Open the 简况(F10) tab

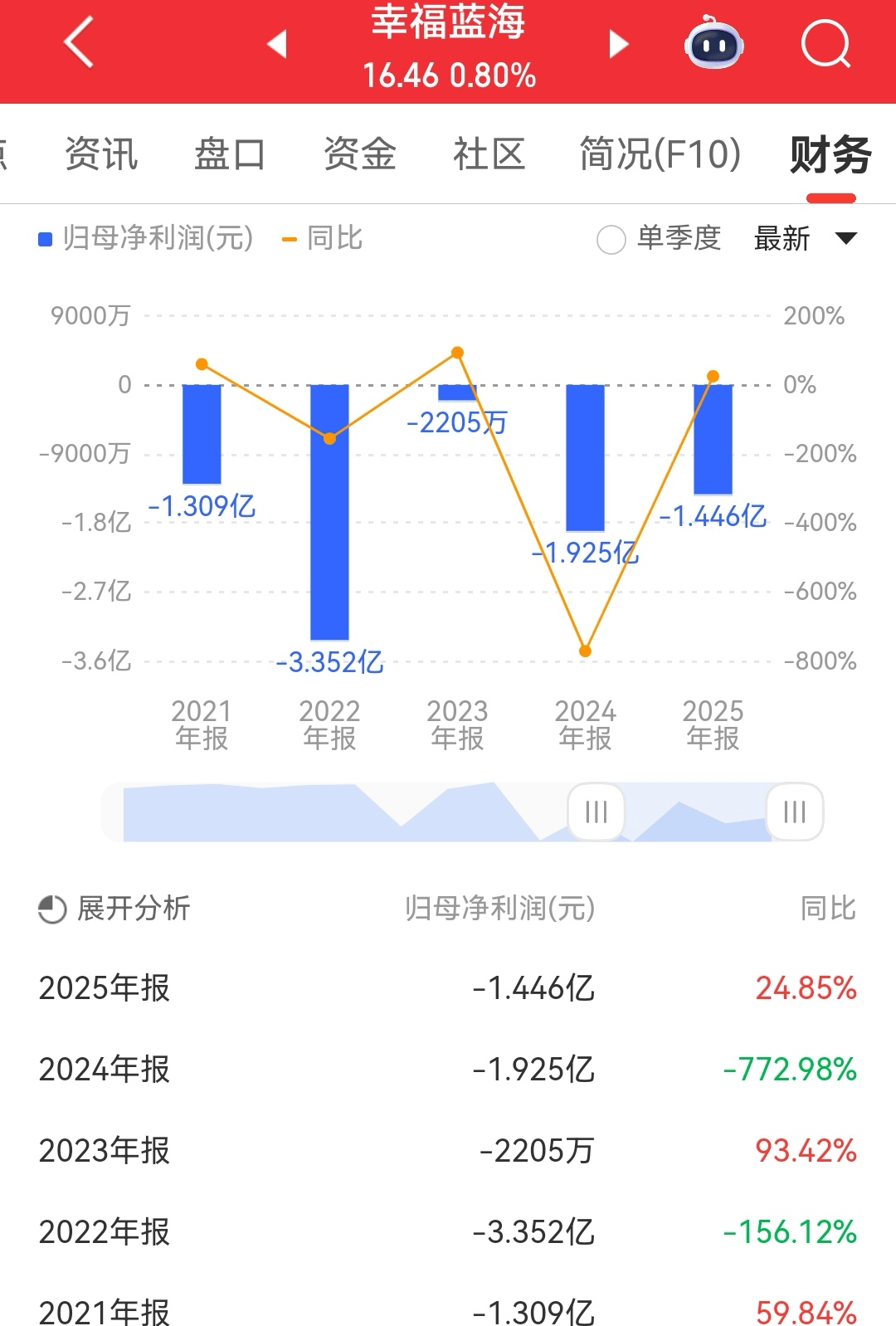660,154
